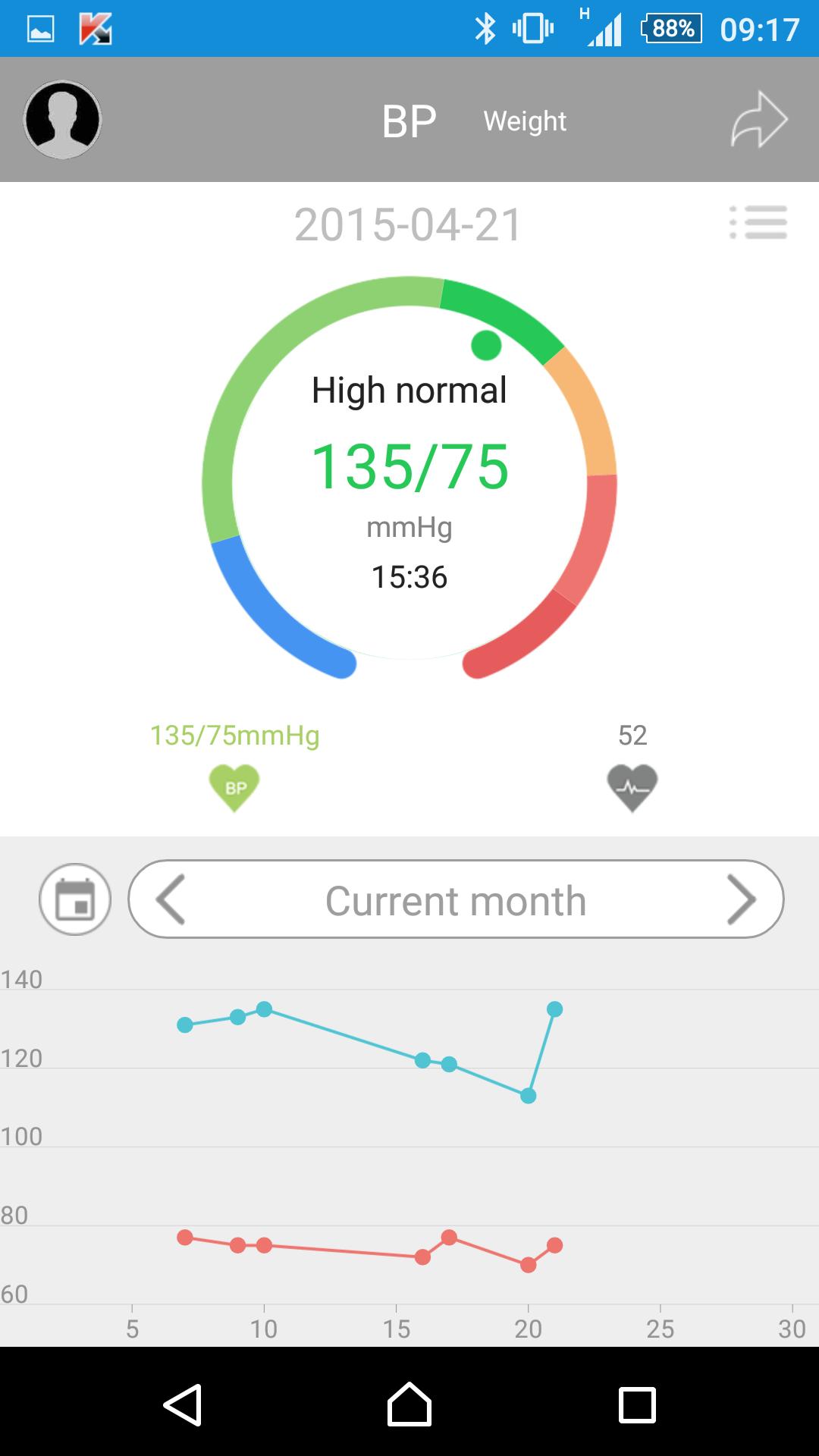
Task: Select the 135/75mmHg reading label
Action: click(x=235, y=734)
